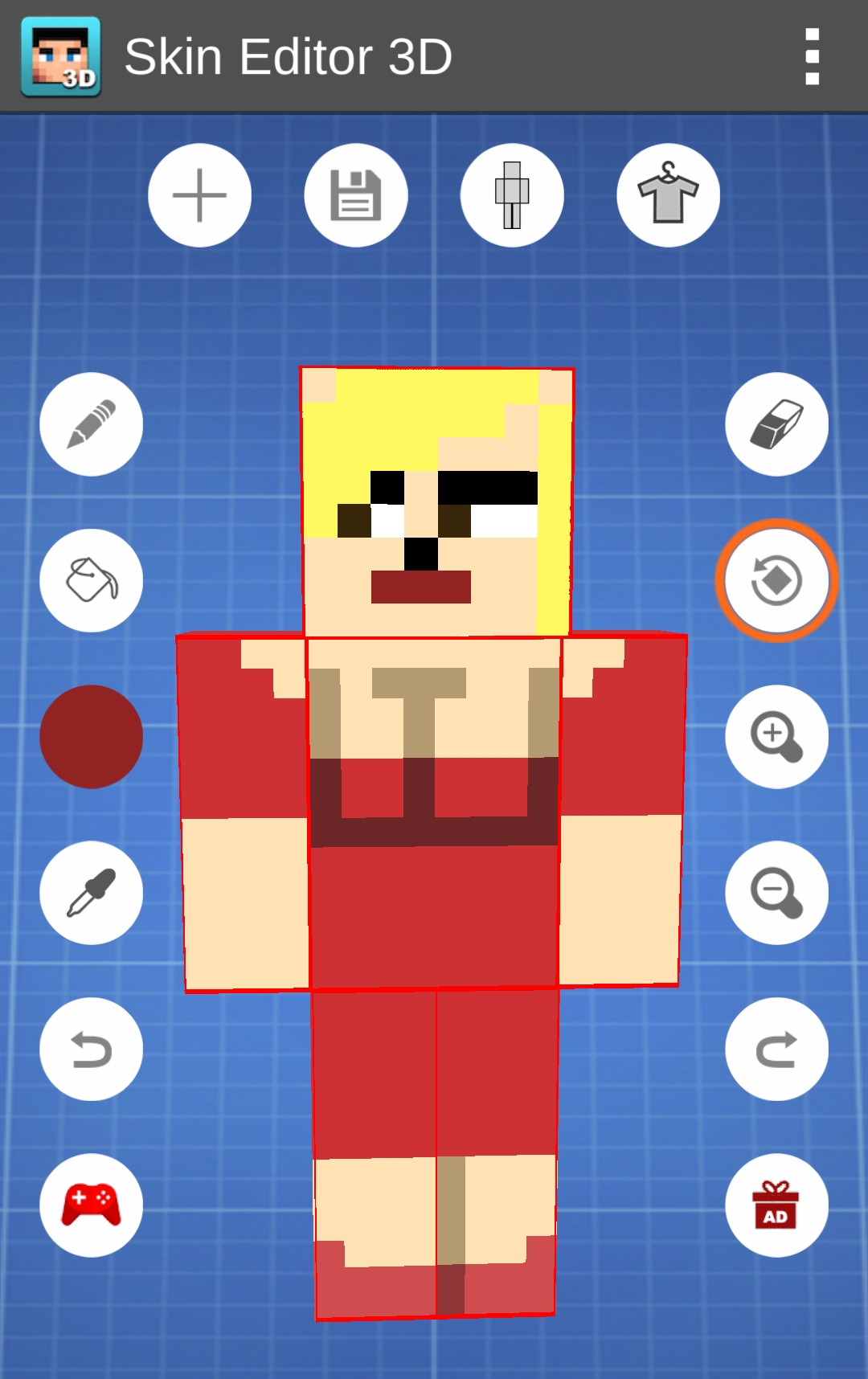Select the eraser tool
Image resolution: width=868 pixels, height=1379 pixels.
(776, 424)
